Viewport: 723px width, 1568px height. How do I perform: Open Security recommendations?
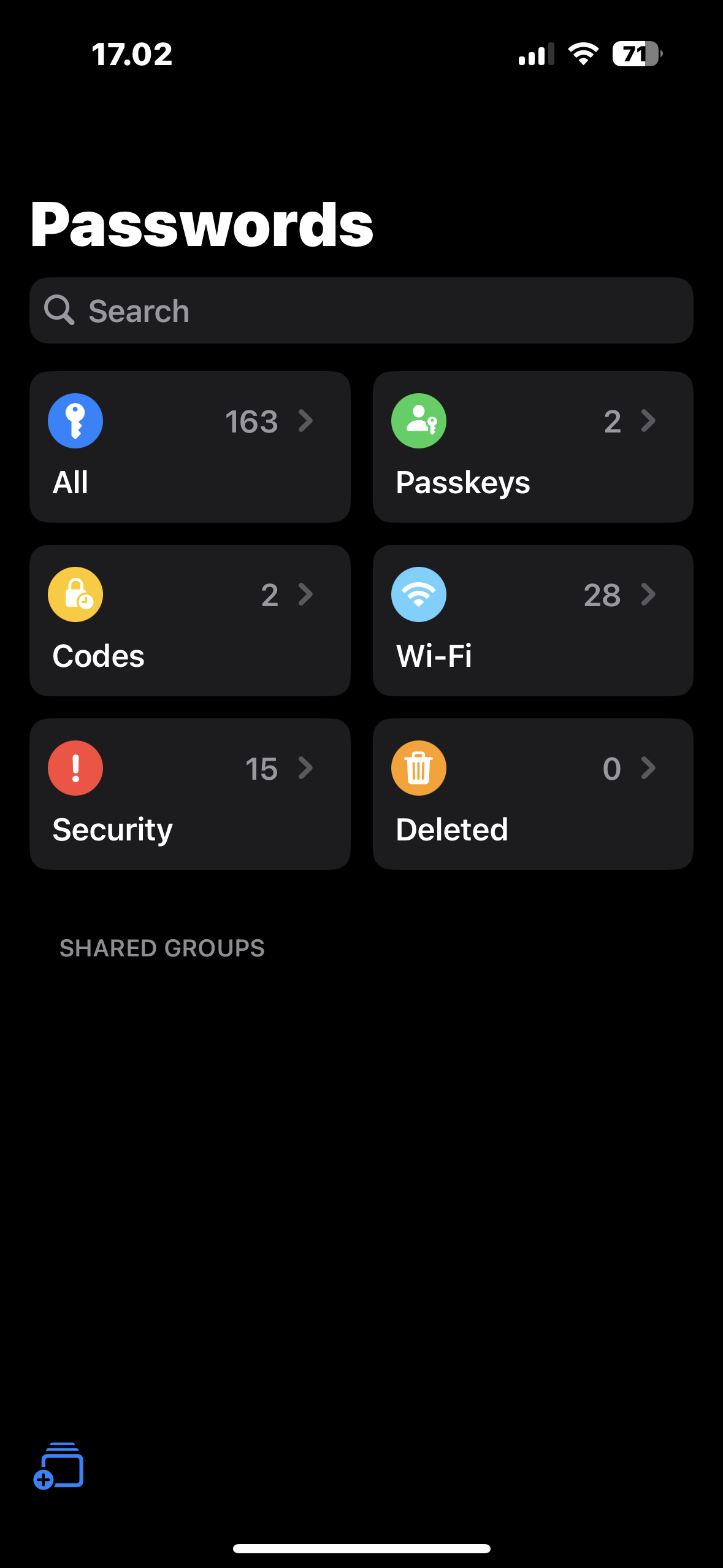tap(189, 794)
